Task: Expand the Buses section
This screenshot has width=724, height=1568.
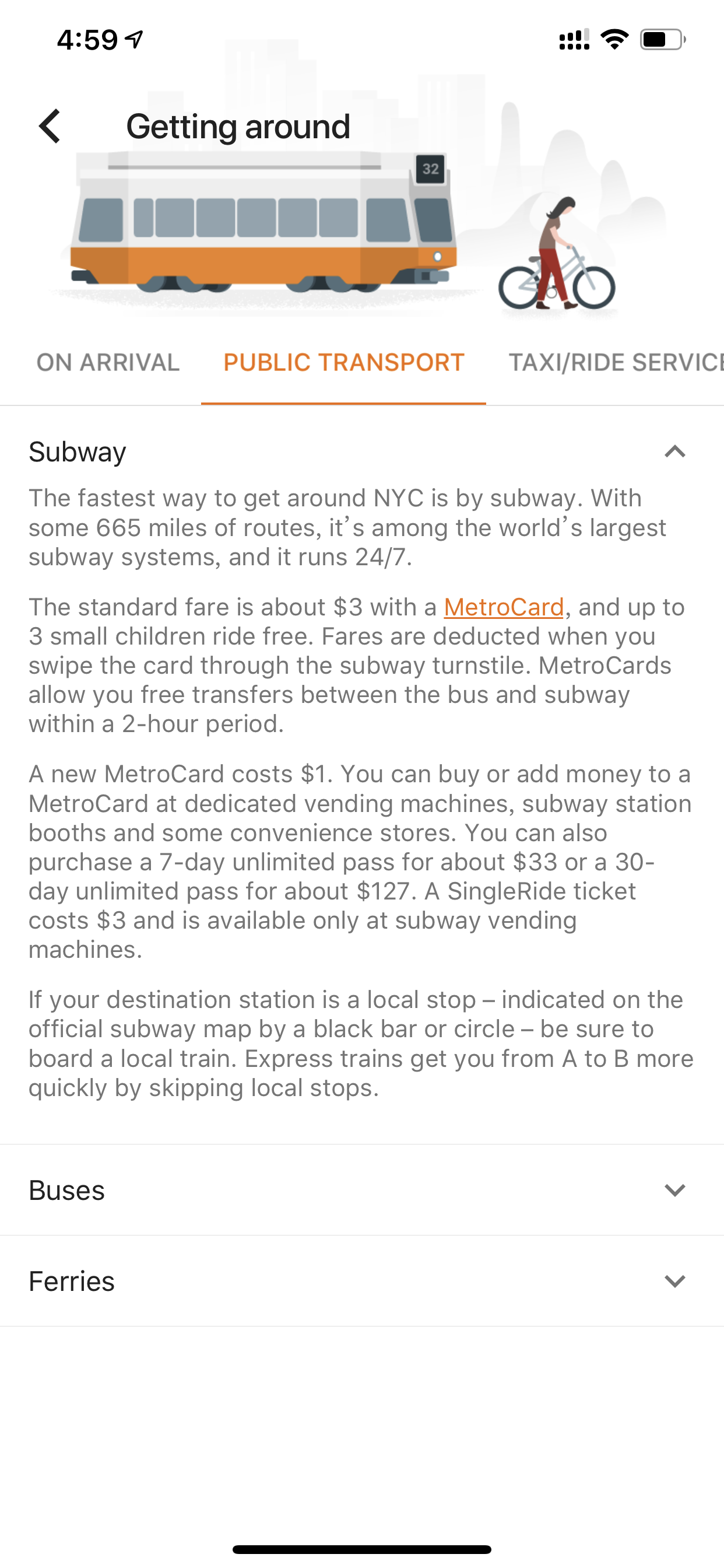Action: (362, 1190)
